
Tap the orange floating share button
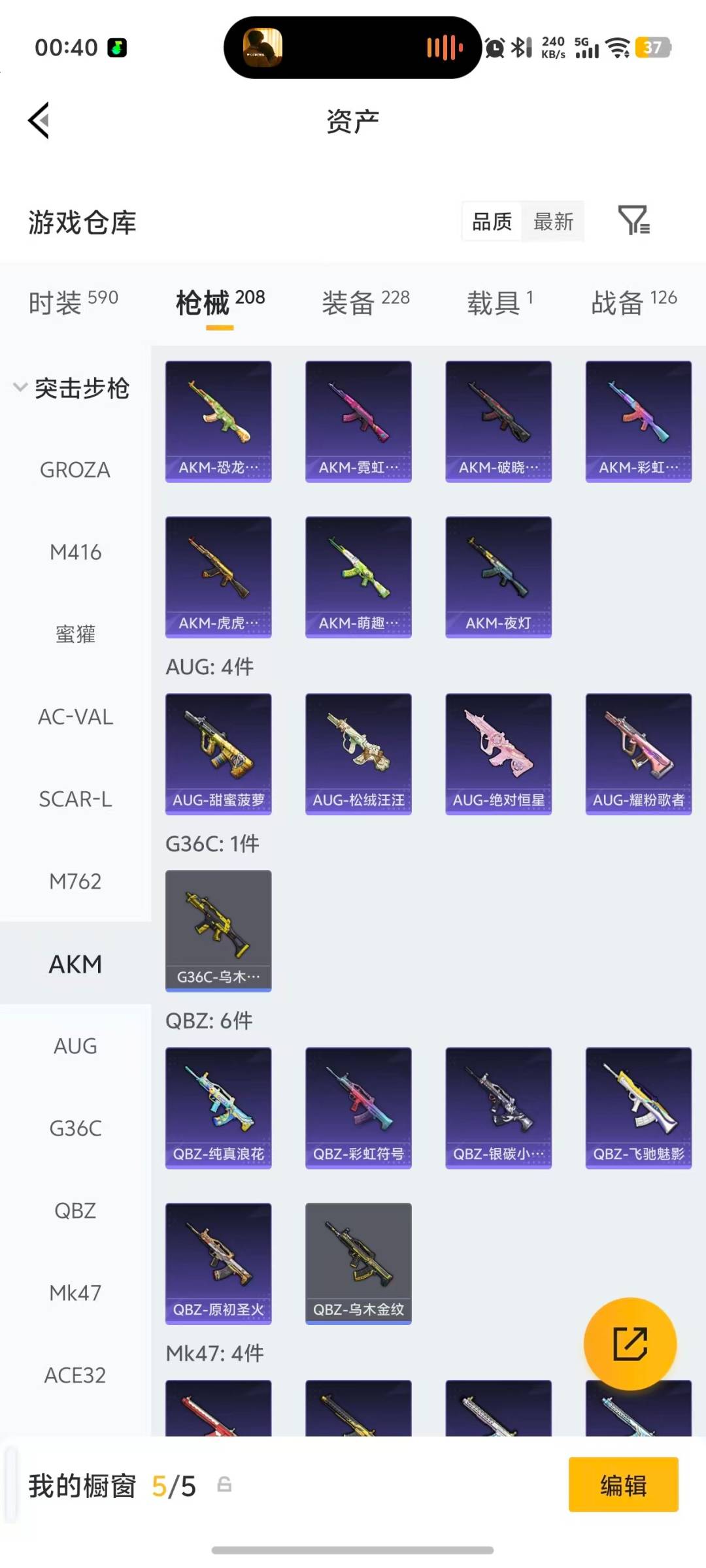pos(630,1343)
